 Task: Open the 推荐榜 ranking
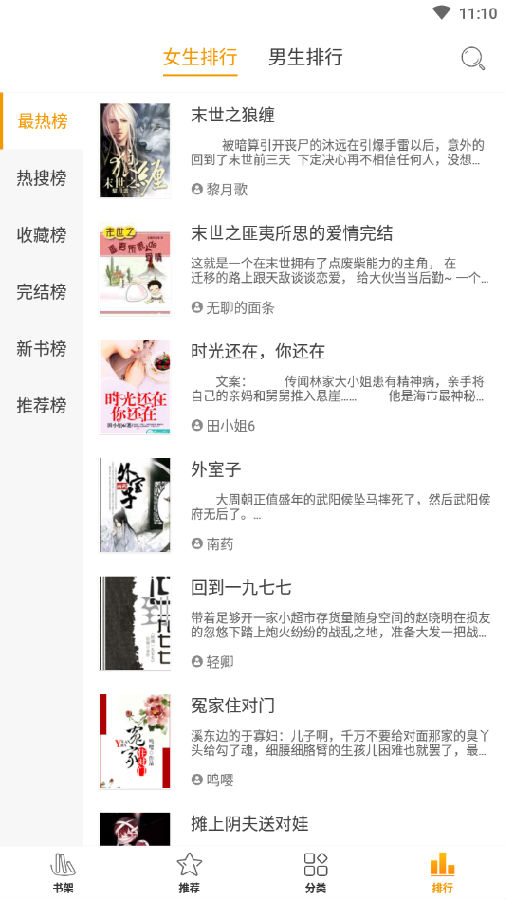click(41, 405)
